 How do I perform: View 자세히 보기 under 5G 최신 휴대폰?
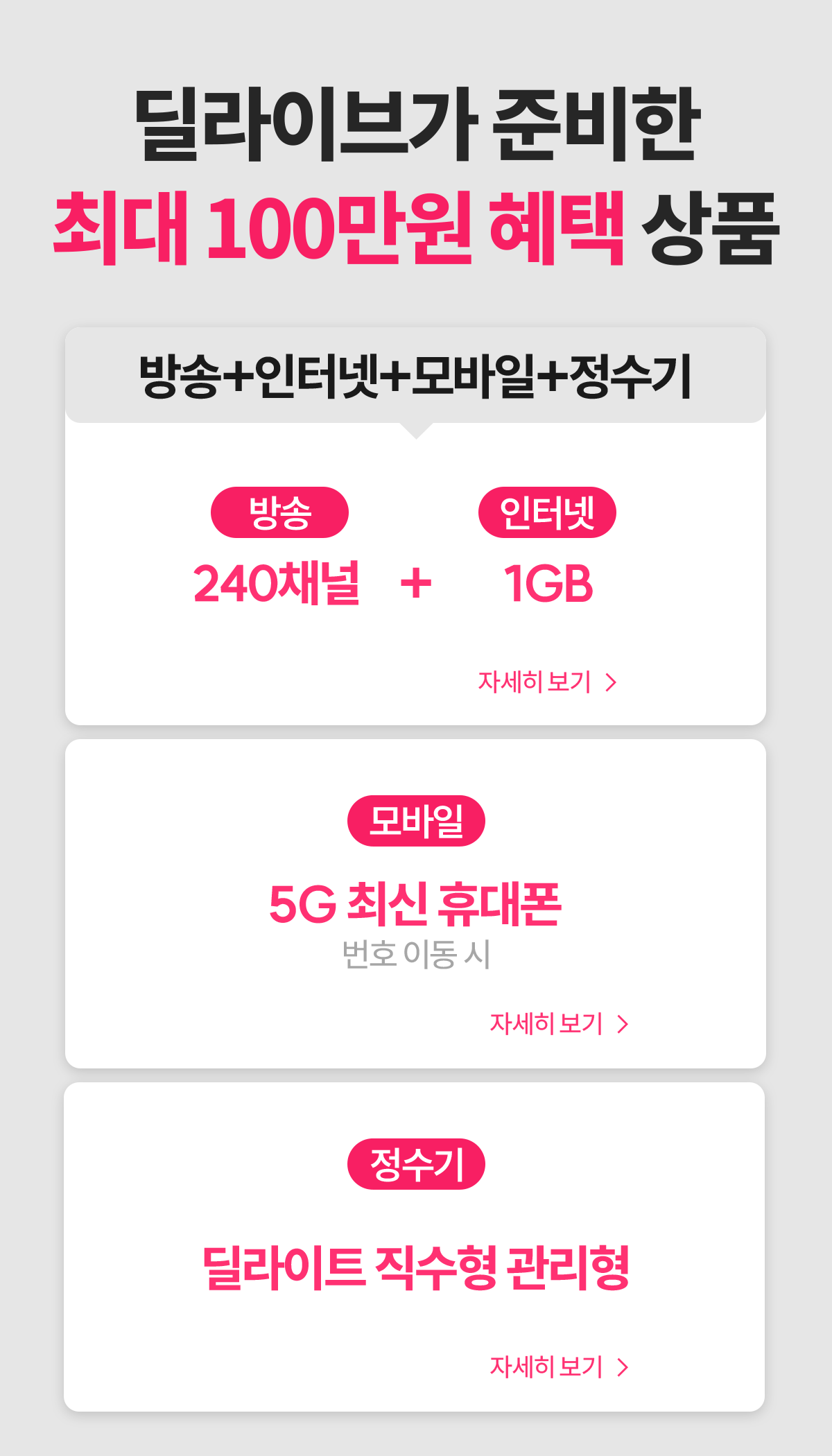point(559,1024)
